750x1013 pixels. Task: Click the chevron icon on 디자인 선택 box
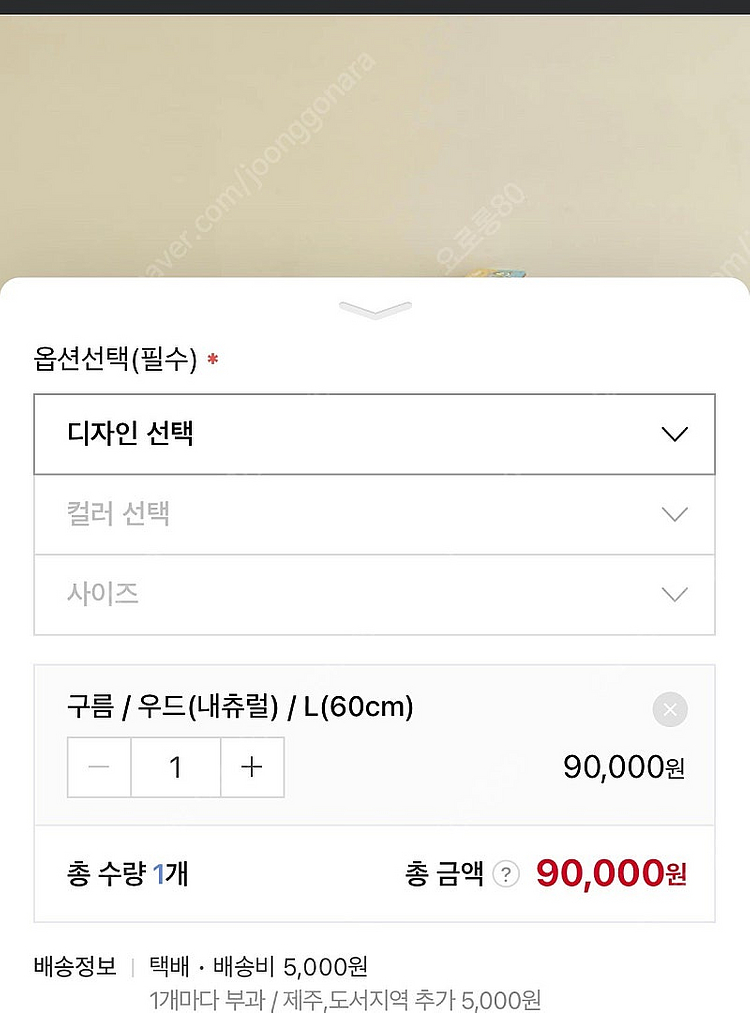(675, 434)
